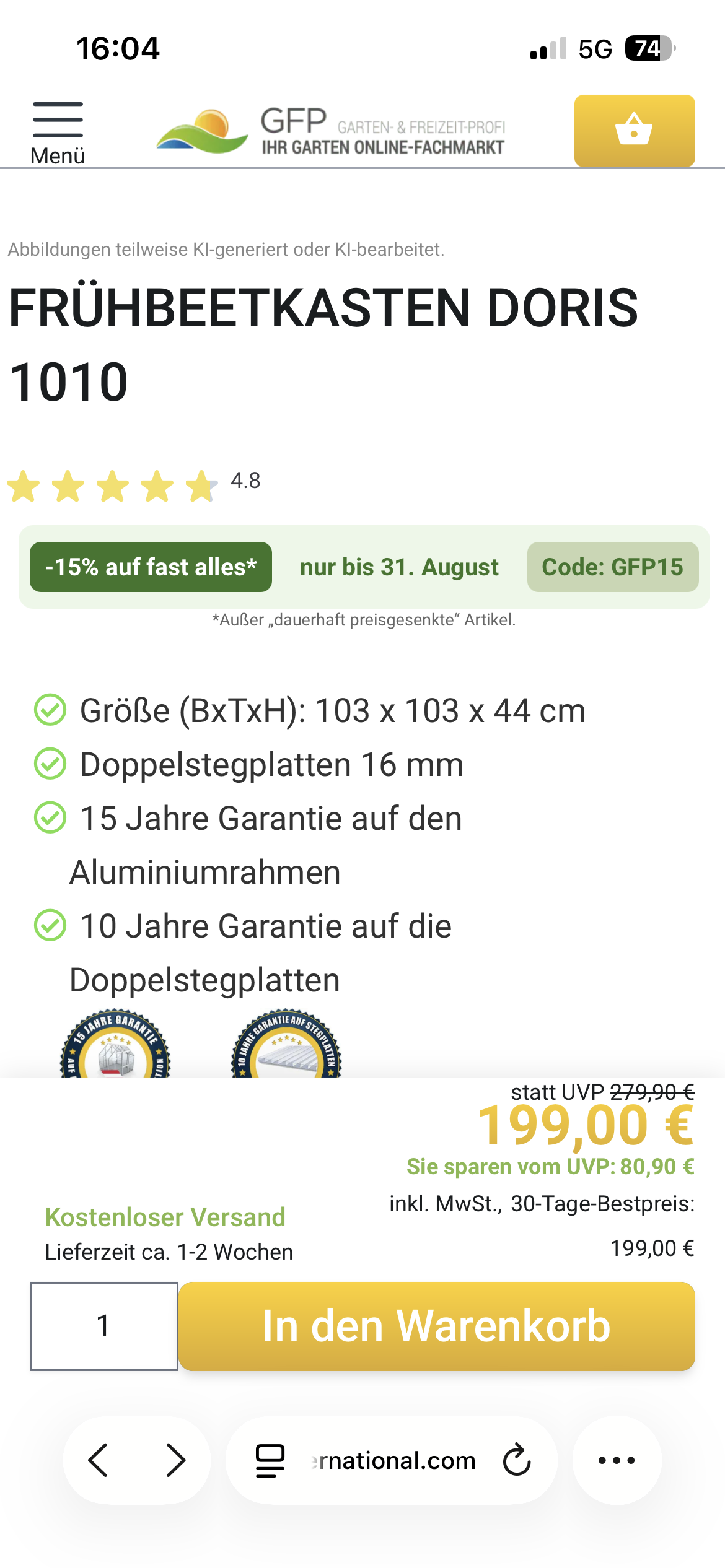Image resolution: width=725 pixels, height=1568 pixels.
Task: Open the 4.8 star rating reviews
Action: 133,484
